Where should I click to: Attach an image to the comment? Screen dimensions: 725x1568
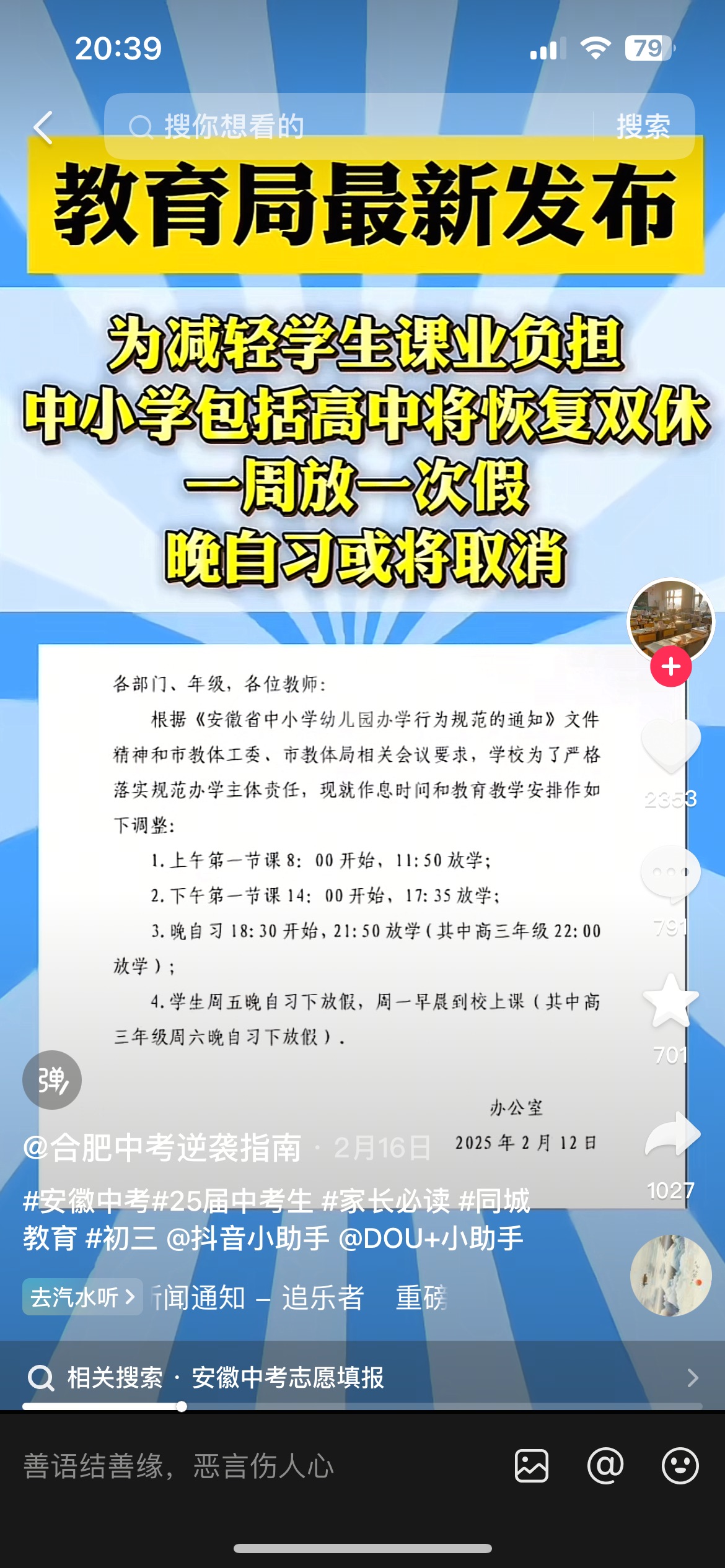pyautogui.click(x=532, y=1466)
